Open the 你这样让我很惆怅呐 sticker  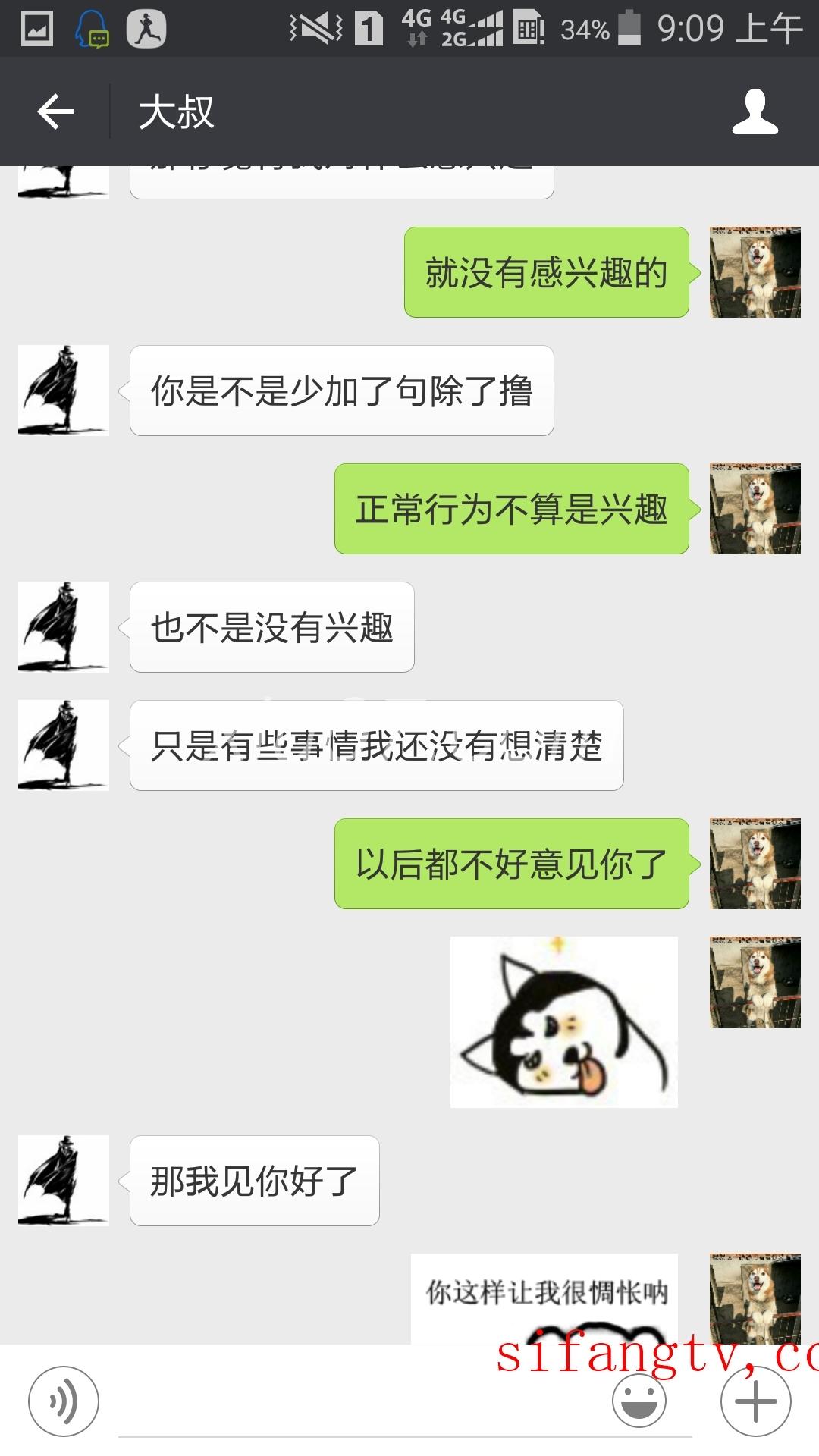544,1298
